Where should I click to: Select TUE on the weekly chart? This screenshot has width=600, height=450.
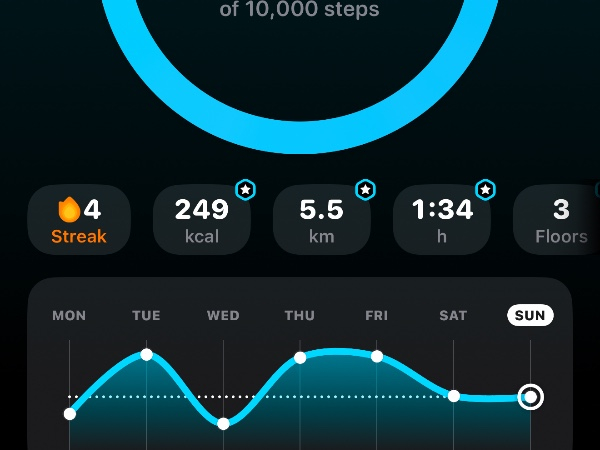[146, 316]
